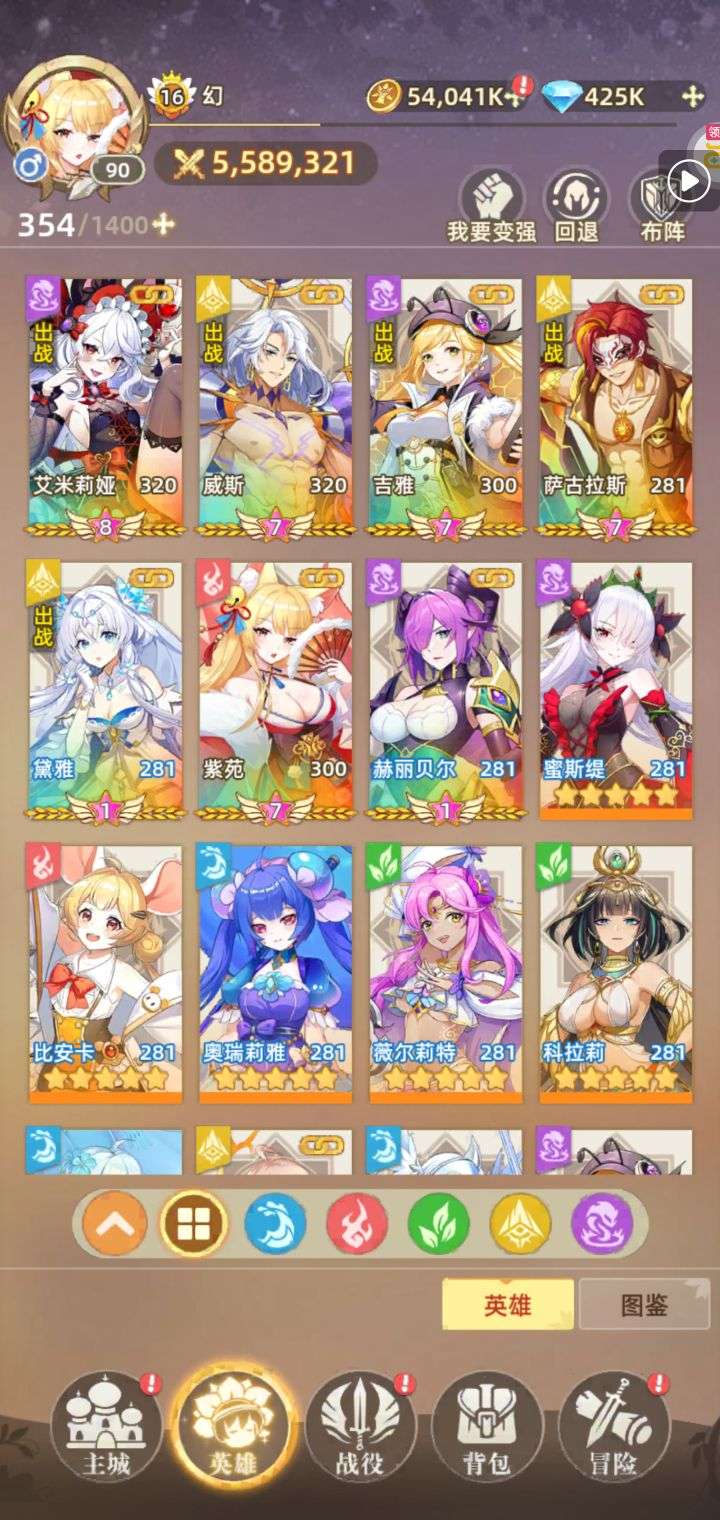Filter heroes by green leaf element
This screenshot has height=1520, width=720.
click(x=440, y=1223)
